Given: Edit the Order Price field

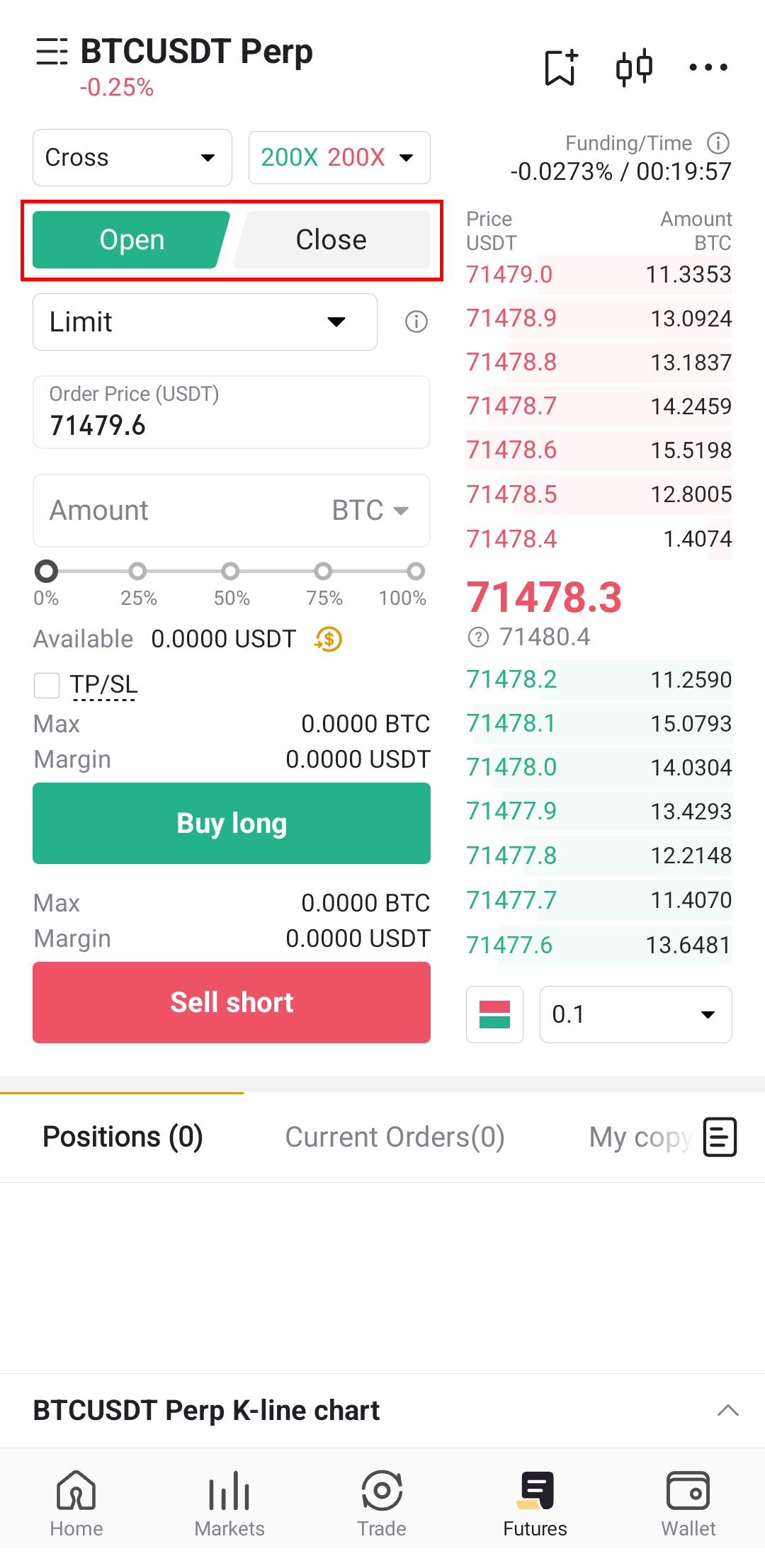Looking at the screenshot, I should [x=232, y=412].
